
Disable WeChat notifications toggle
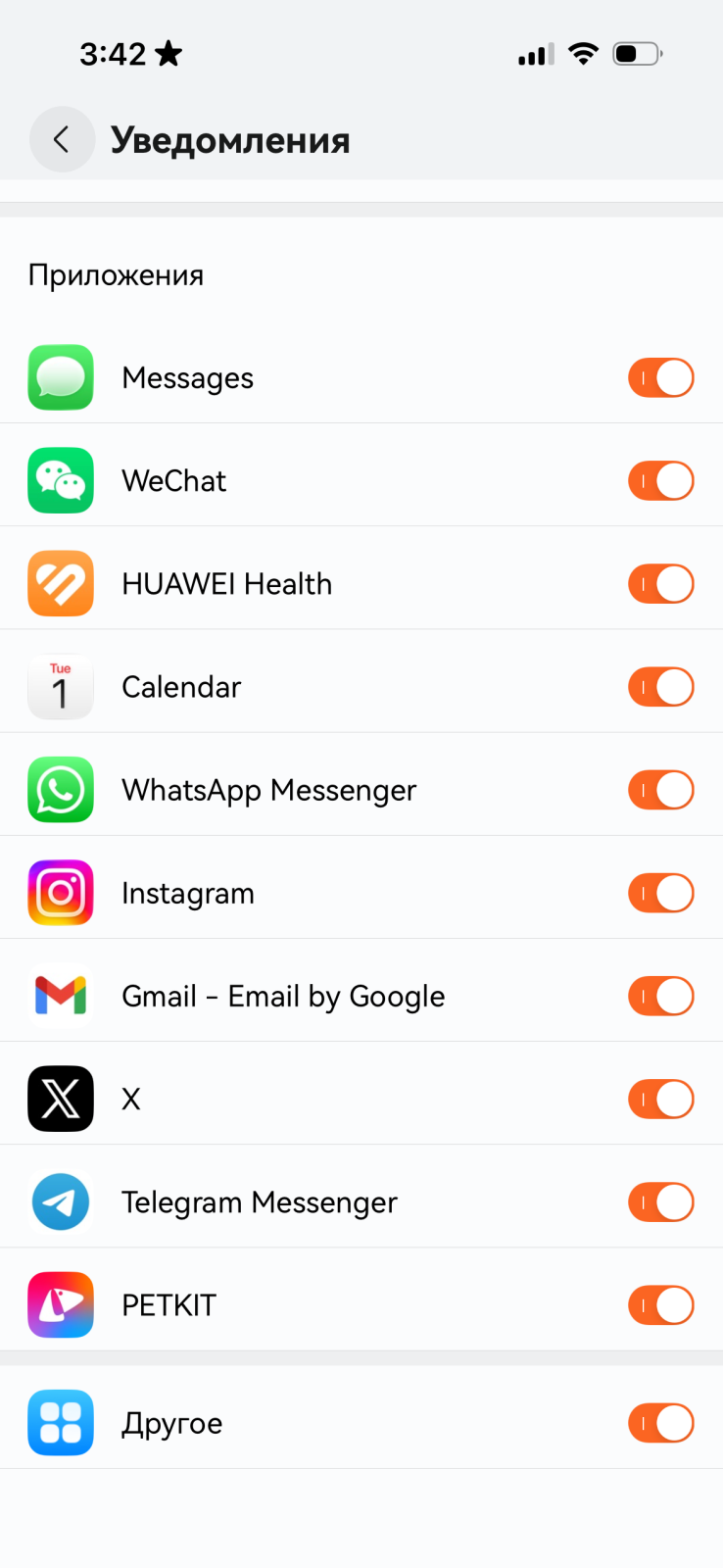coord(660,481)
